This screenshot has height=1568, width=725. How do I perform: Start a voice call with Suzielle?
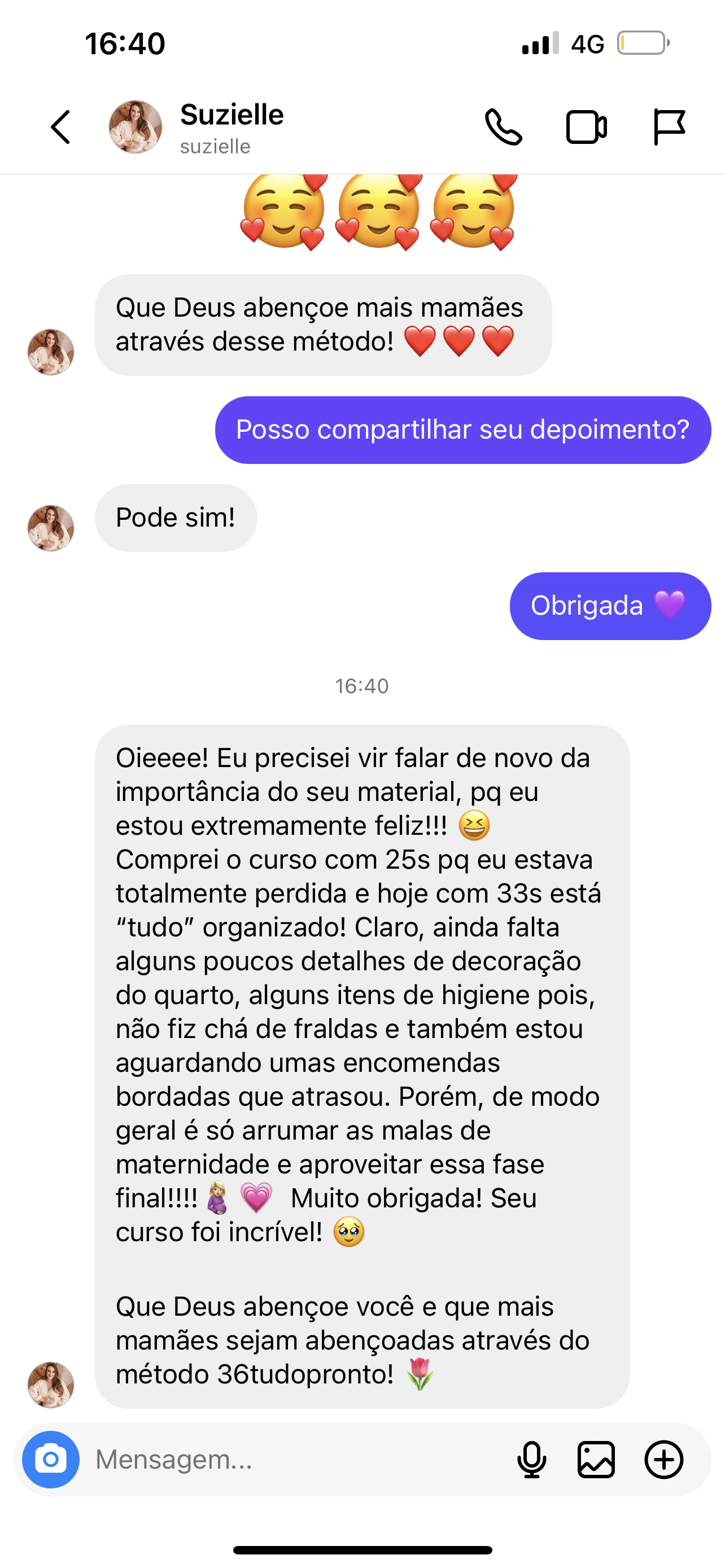(x=504, y=127)
